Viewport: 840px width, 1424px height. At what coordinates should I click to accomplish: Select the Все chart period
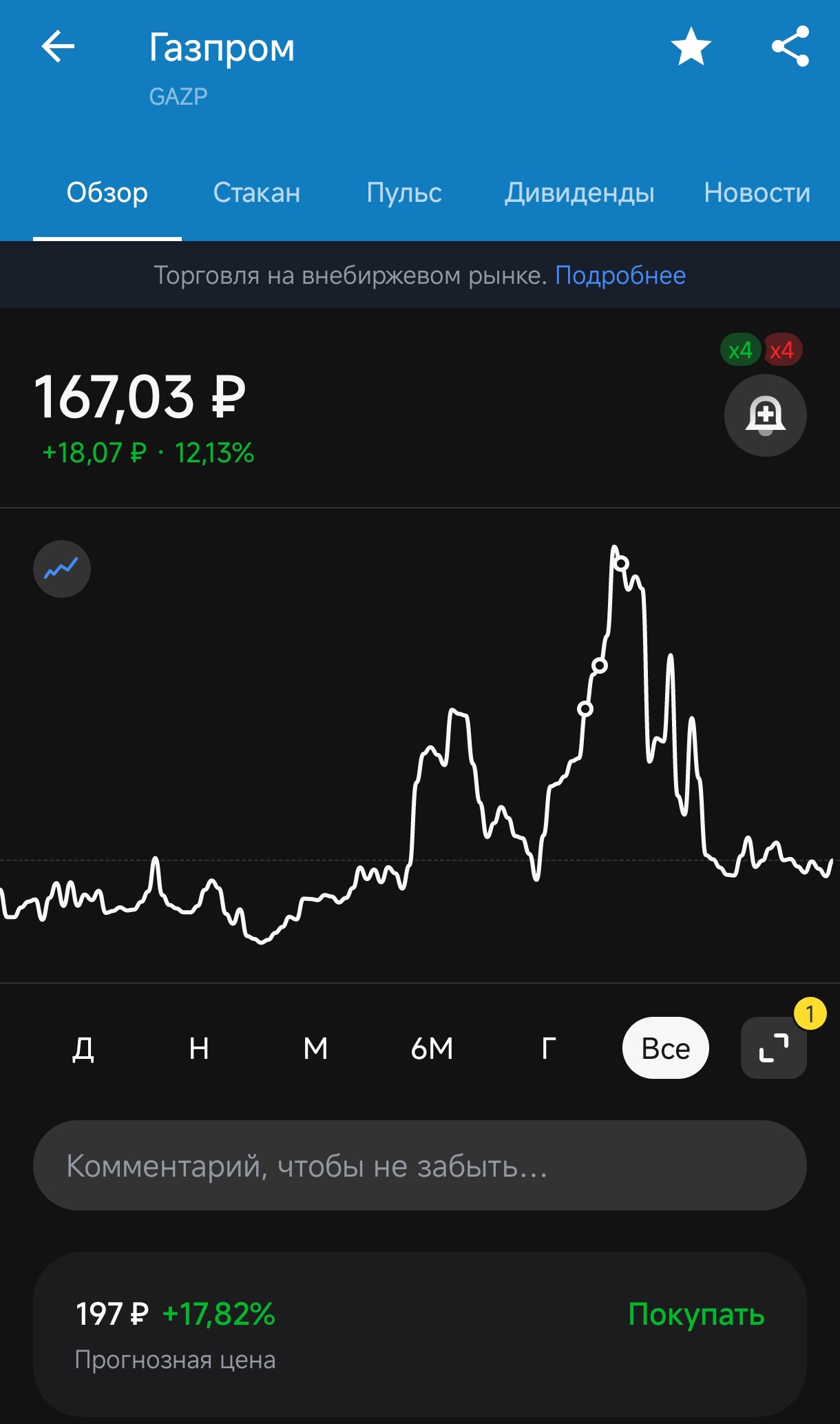pos(665,1049)
